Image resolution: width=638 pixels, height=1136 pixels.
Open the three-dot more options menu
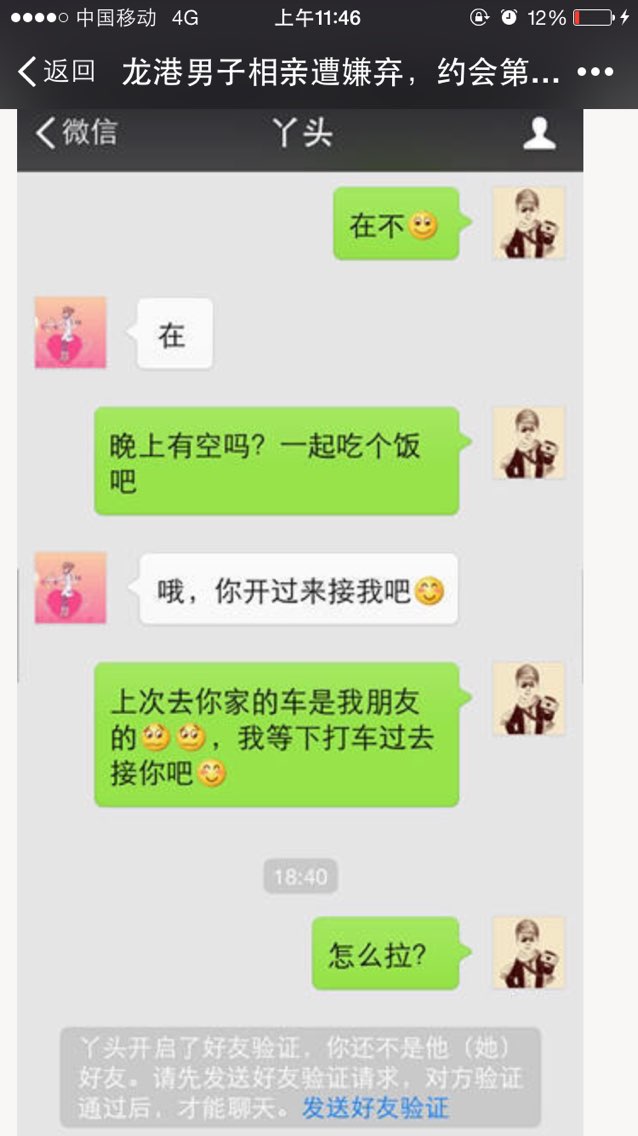click(x=595, y=72)
